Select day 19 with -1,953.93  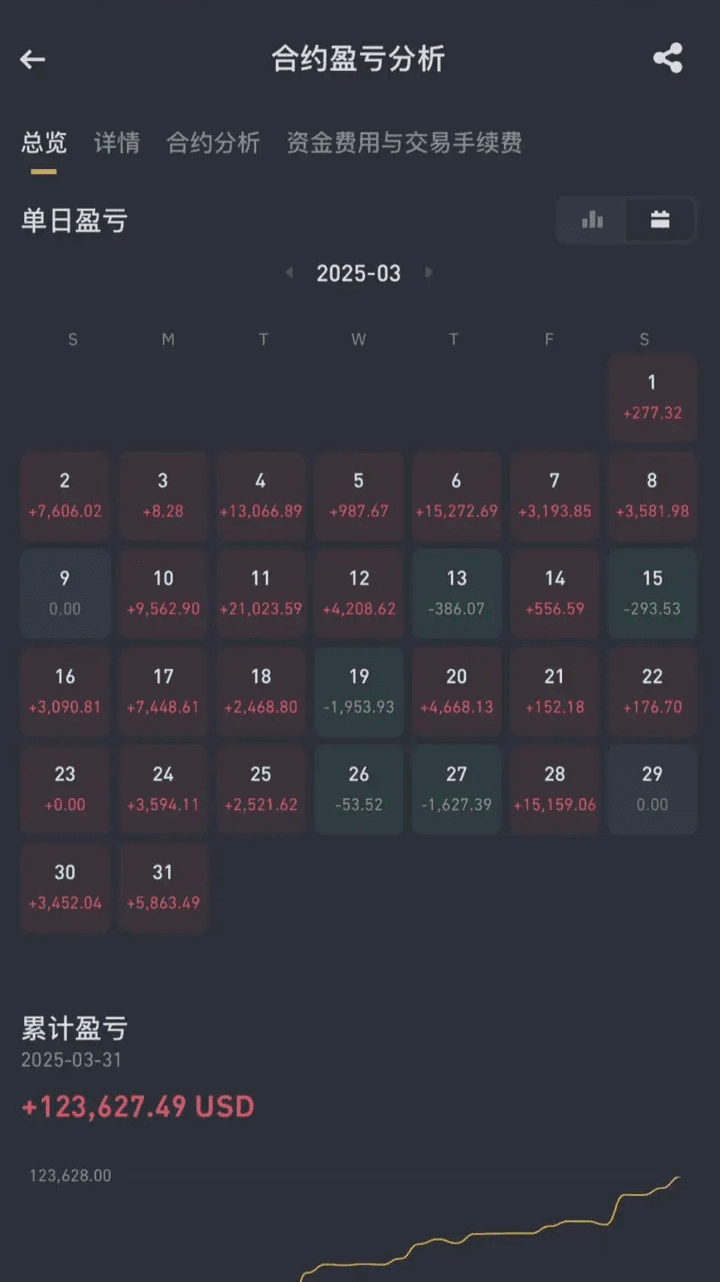(359, 691)
